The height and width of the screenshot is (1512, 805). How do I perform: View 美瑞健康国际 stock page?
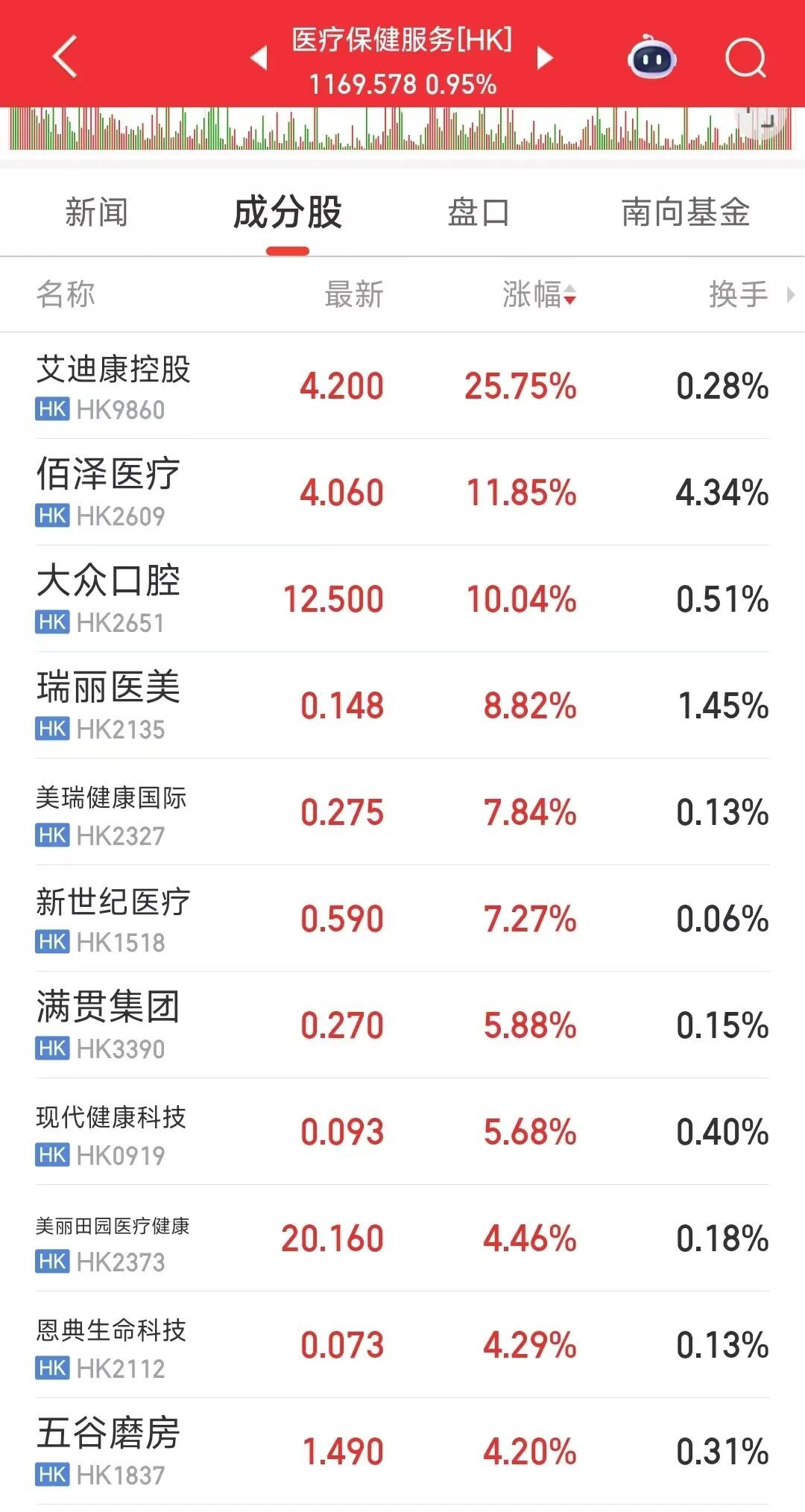click(x=112, y=812)
